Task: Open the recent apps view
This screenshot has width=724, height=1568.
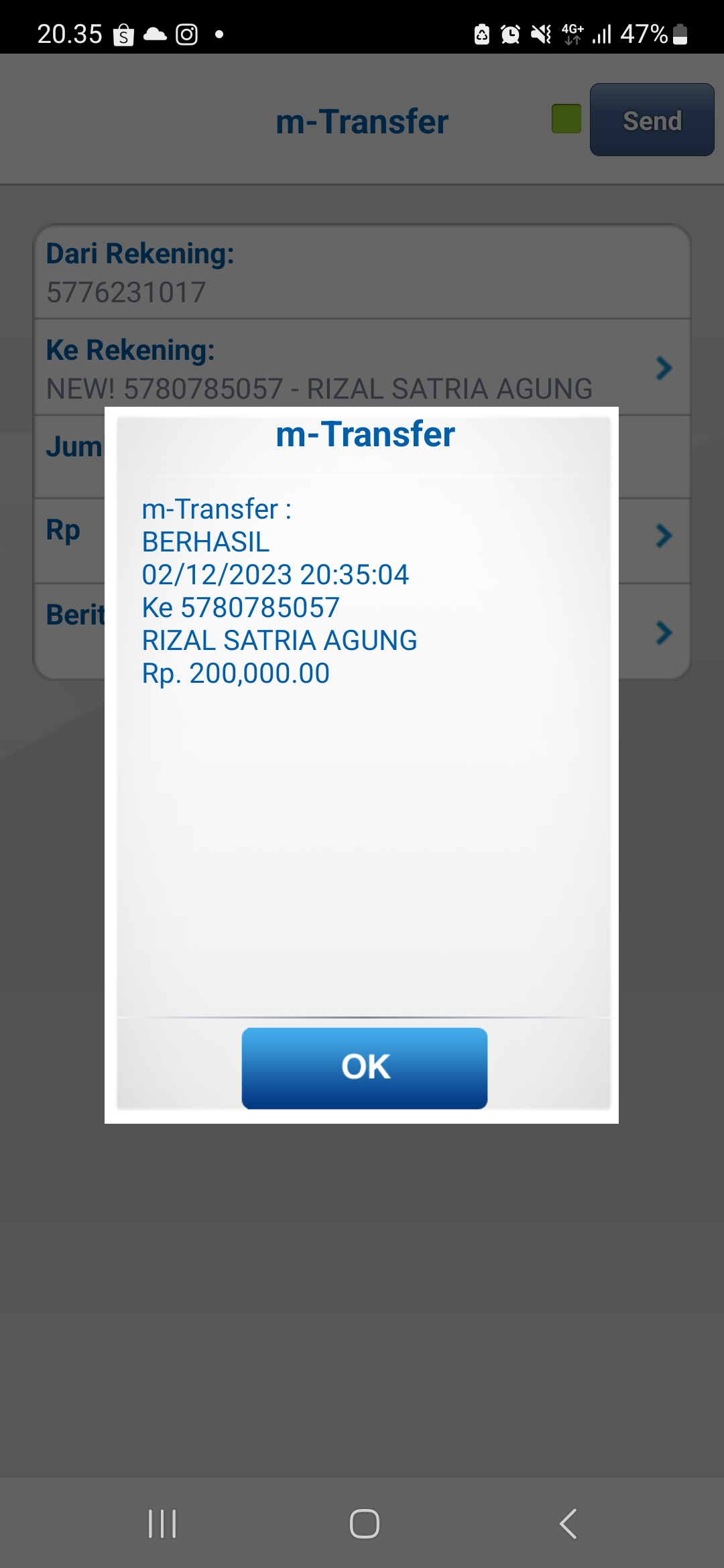Action: (x=162, y=1524)
